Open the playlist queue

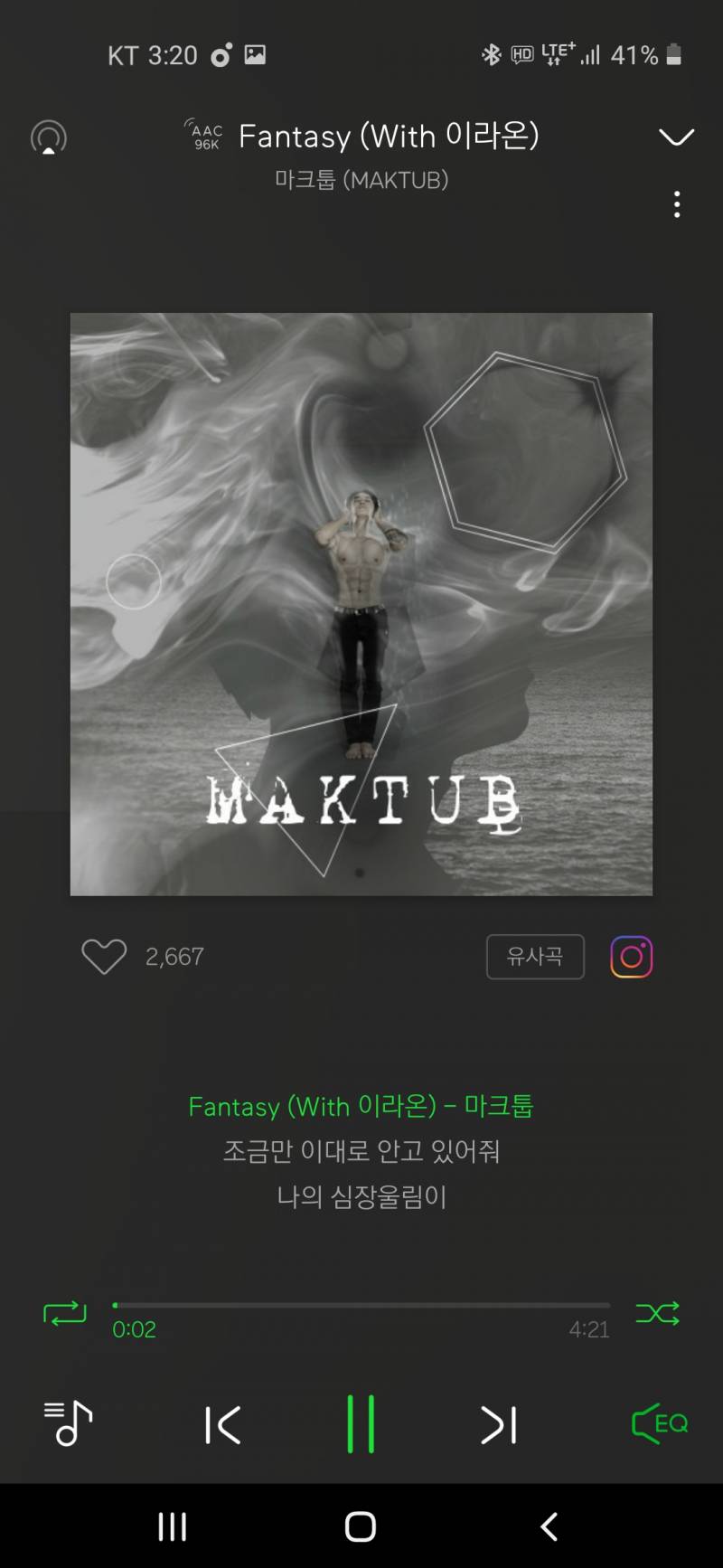click(69, 1423)
